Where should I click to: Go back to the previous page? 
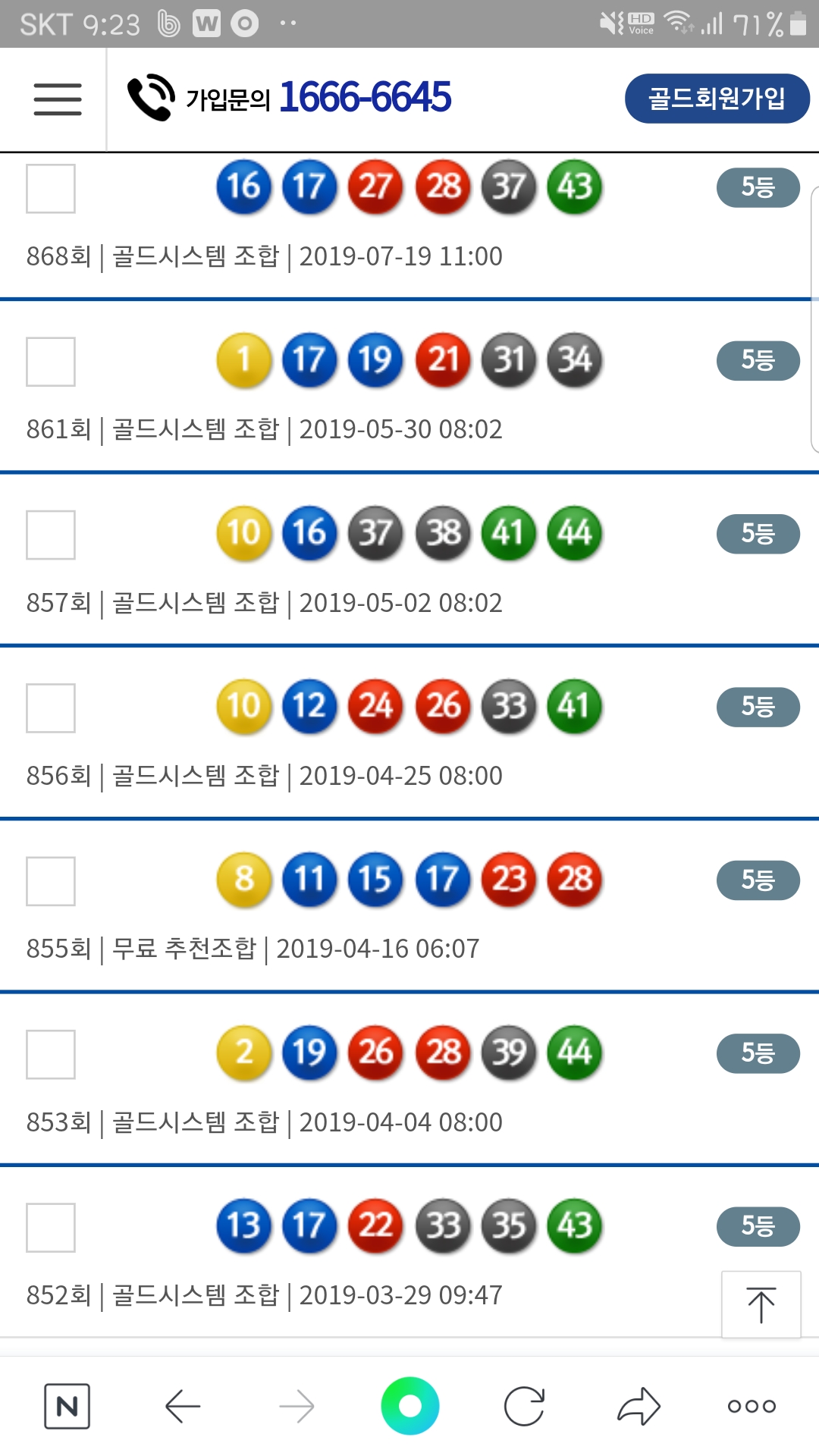(x=183, y=1407)
